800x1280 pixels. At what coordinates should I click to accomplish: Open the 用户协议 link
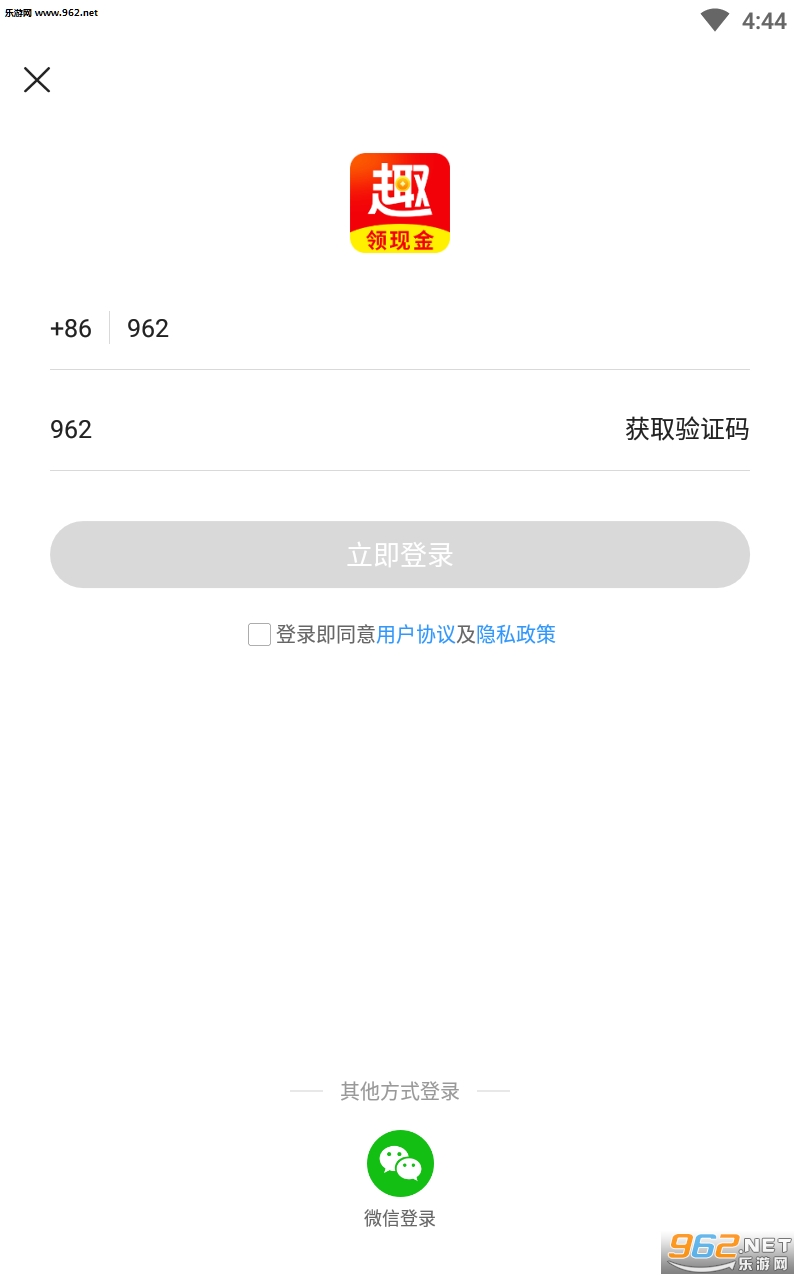(416, 634)
